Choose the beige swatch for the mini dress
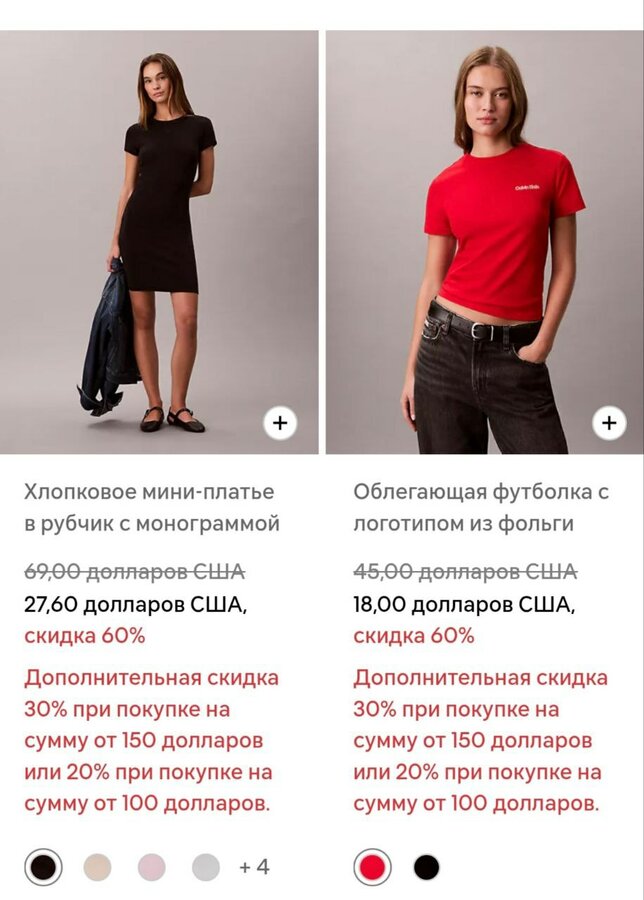The width and height of the screenshot is (644, 900). pos(97,867)
